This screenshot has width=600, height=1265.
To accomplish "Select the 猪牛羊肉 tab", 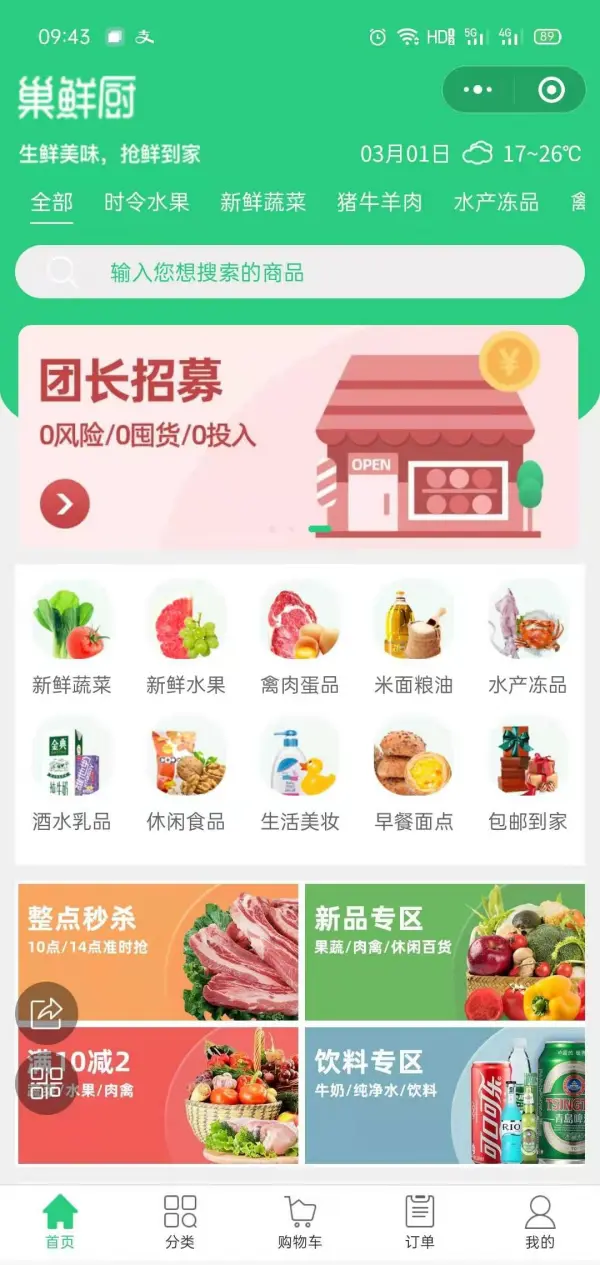I will click(x=380, y=202).
